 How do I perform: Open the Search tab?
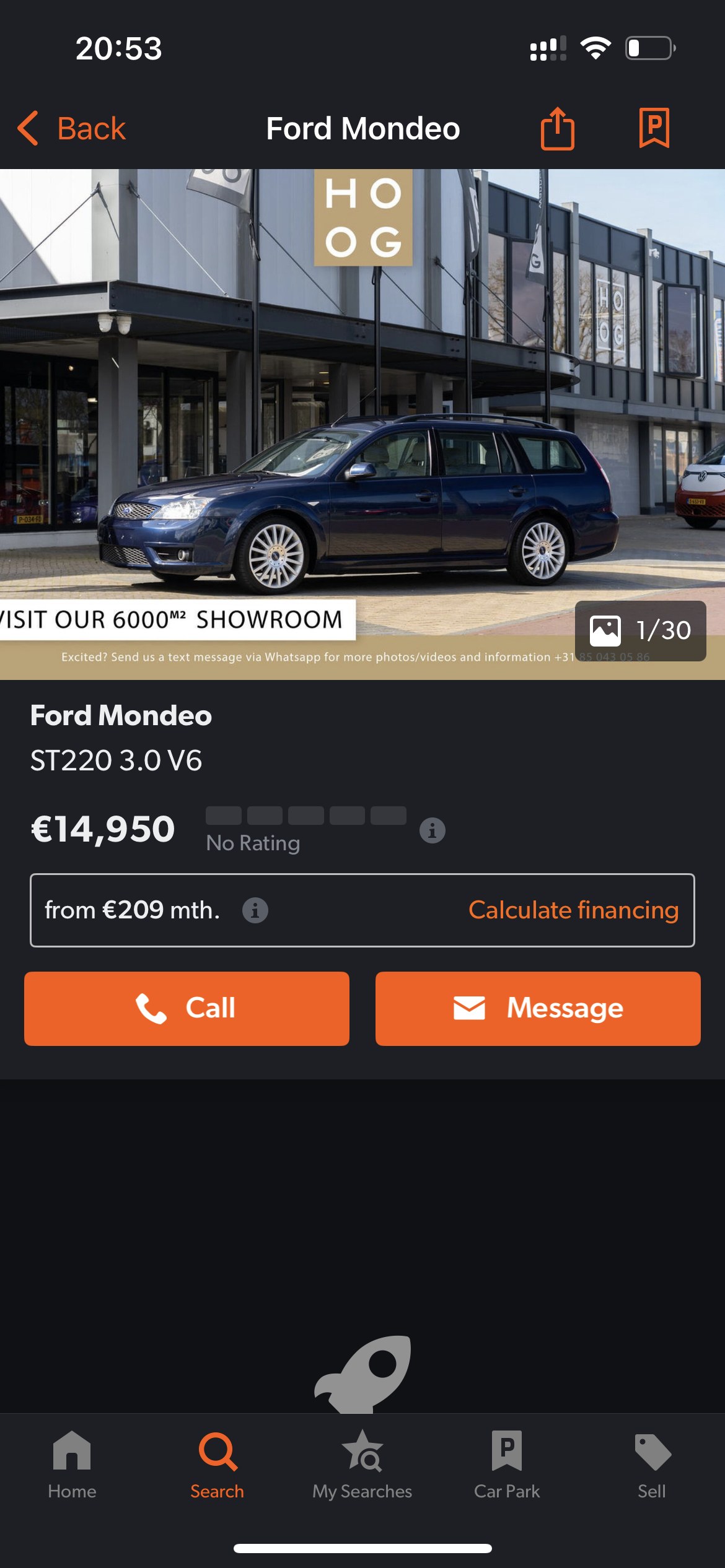click(217, 1465)
